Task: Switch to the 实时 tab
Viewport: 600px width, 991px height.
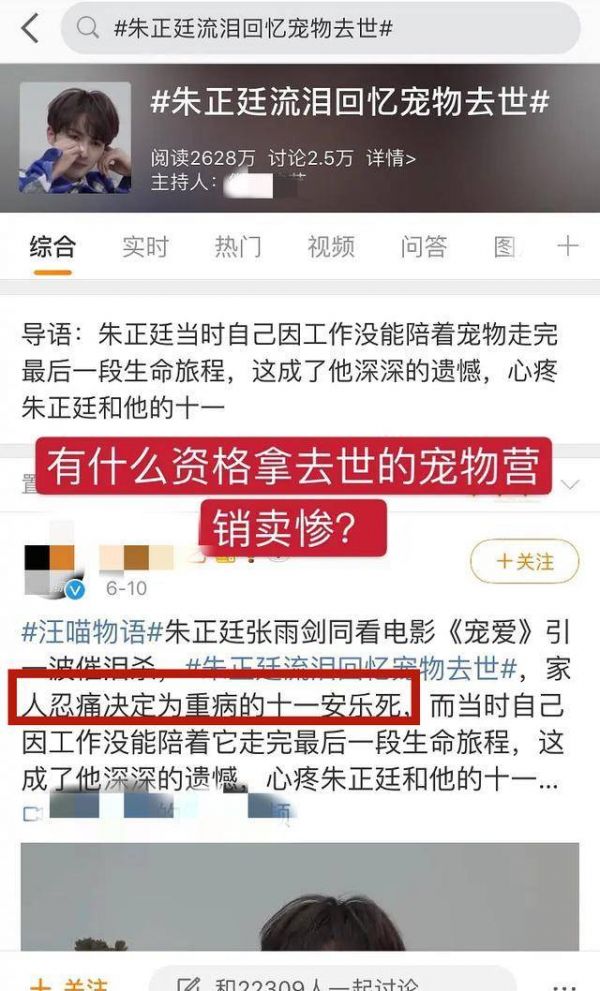Action: click(x=145, y=247)
